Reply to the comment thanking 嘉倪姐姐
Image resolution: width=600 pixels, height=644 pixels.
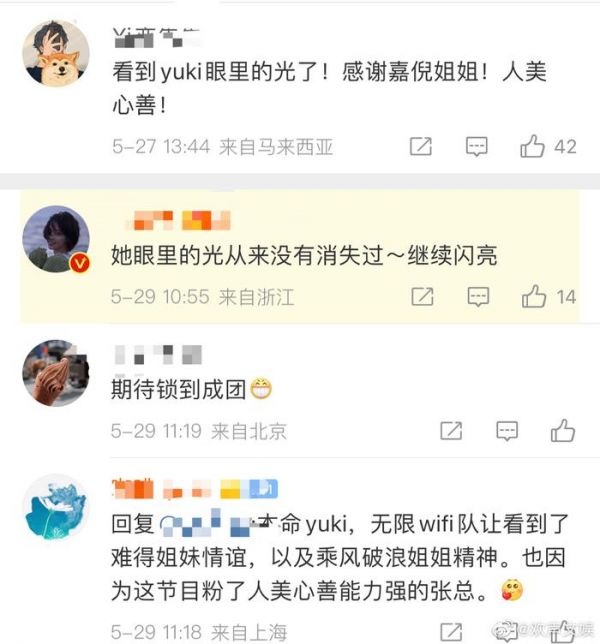coord(477,147)
